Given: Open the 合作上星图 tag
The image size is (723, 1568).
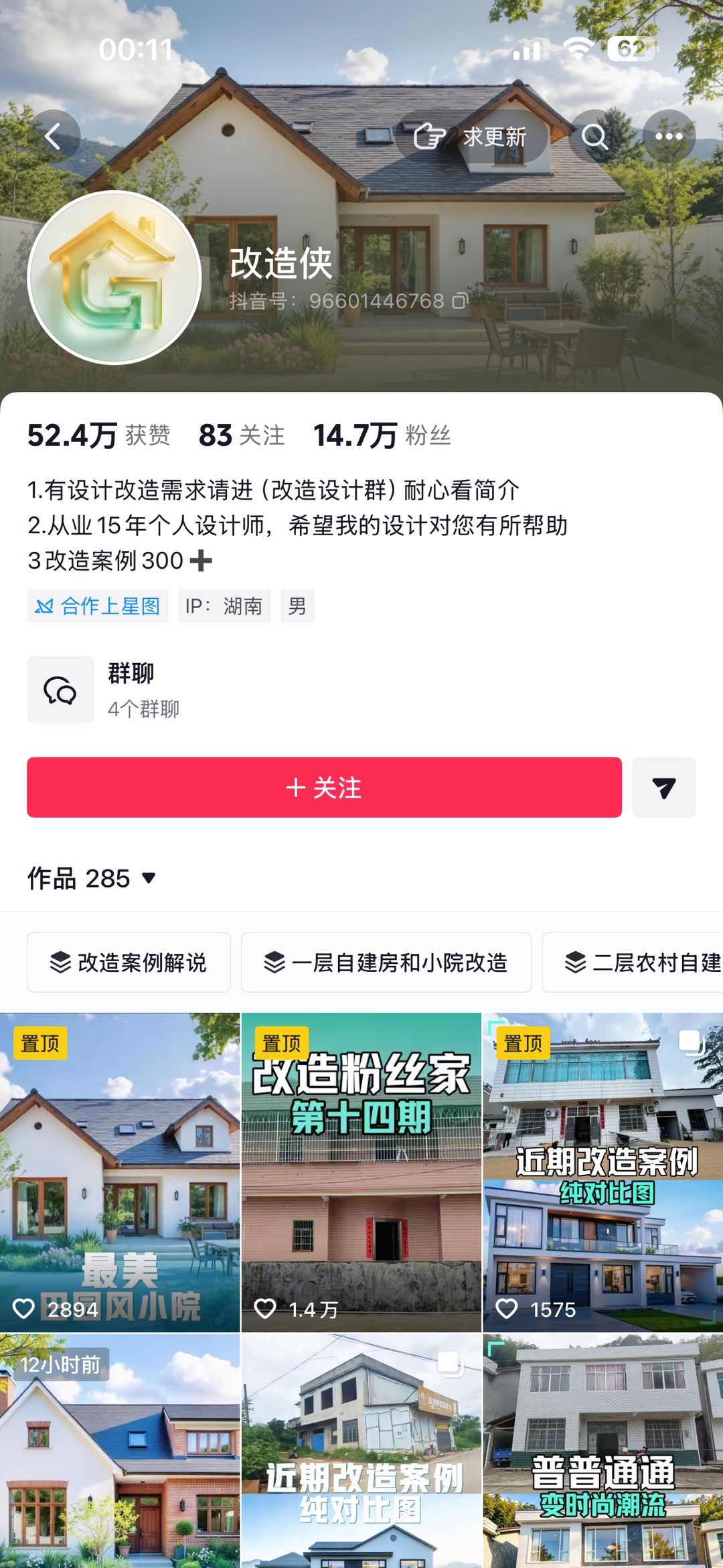Looking at the screenshot, I should point(98,606).
